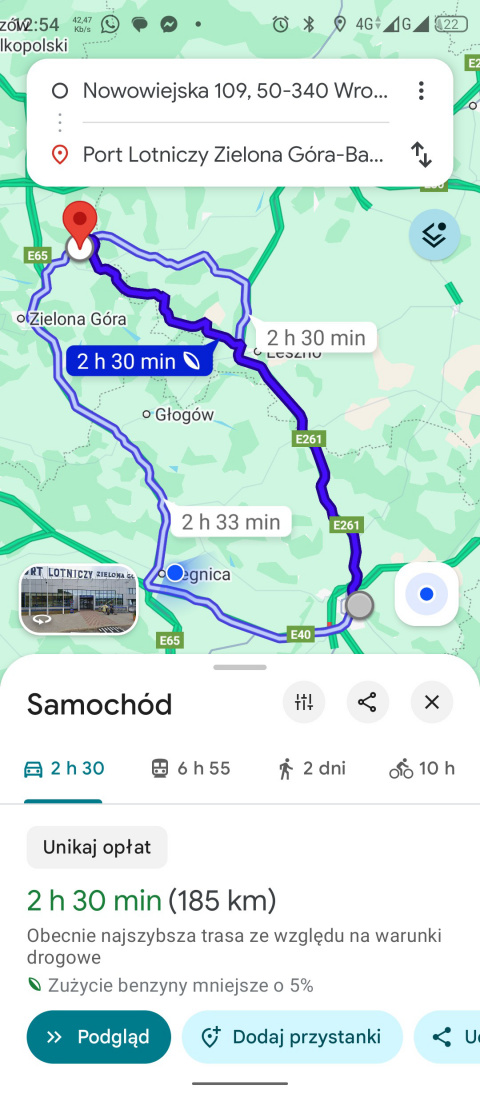Swap start and destination points
The width and height of the screenshot is (480, 1093).
pos(421,154)
